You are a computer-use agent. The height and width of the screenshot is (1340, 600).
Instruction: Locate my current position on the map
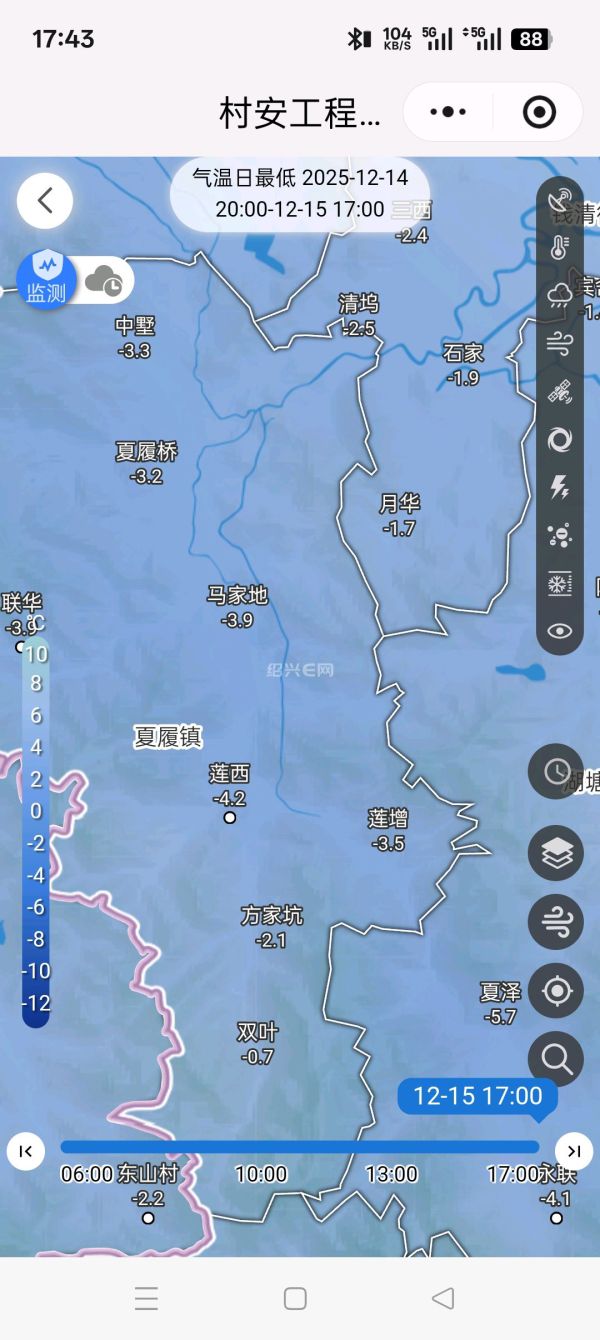pyautogui.click(x=556, y=992)
